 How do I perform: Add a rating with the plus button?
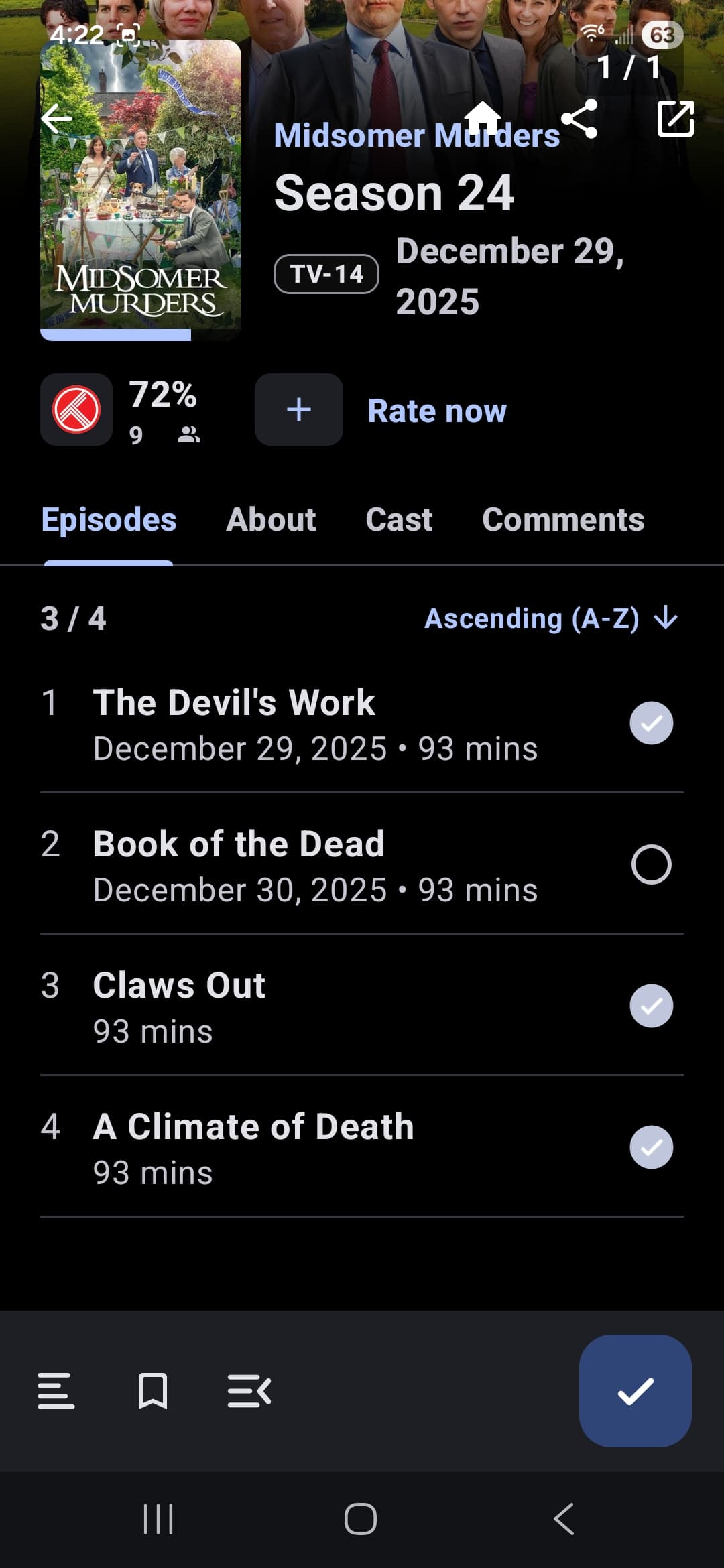(298, 409)
